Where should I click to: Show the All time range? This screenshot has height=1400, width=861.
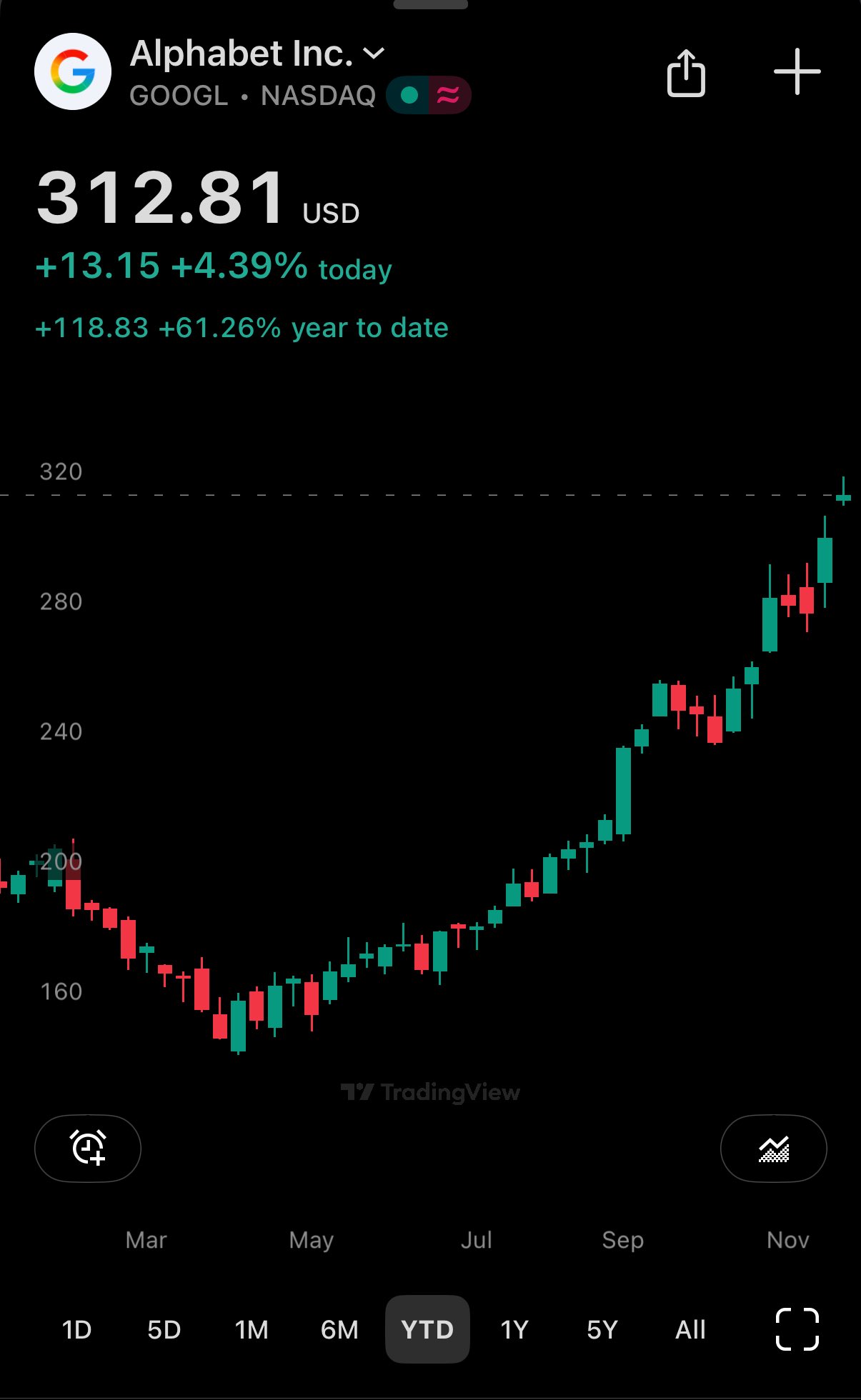coord(690,1329)
